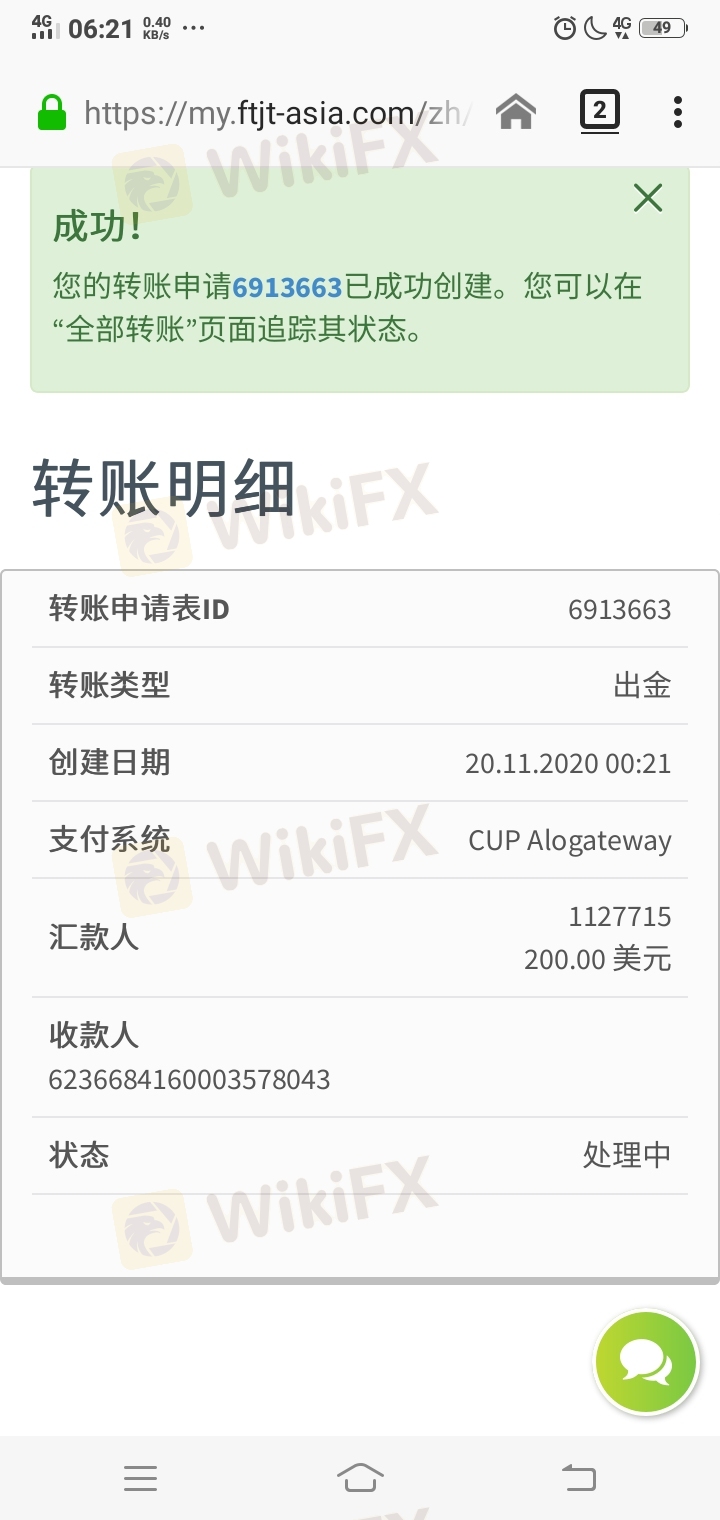
Task: Open the green live chat bubble
Action: [646, 1361]
